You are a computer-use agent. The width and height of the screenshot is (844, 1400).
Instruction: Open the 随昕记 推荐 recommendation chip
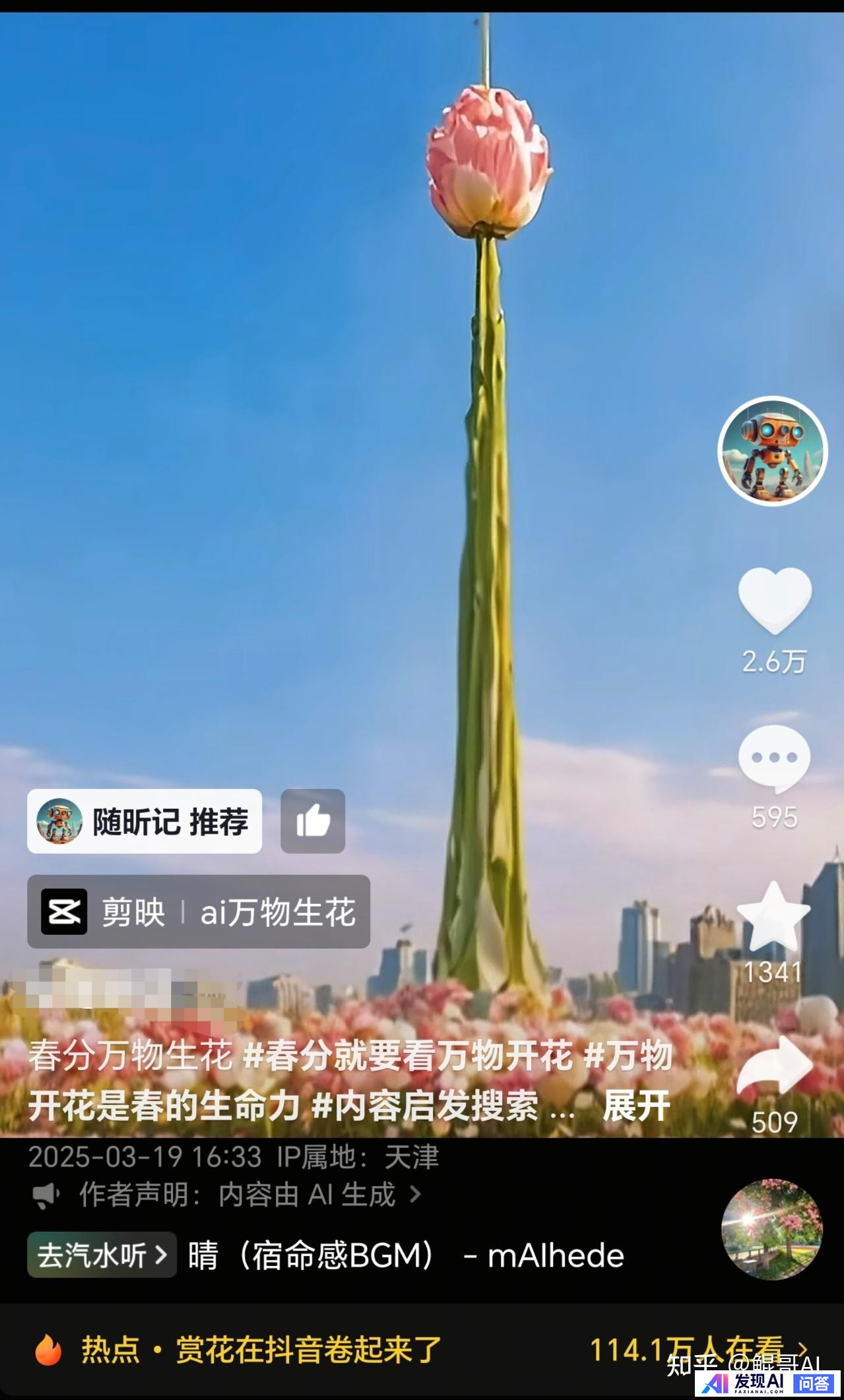[x=145, y=821]
